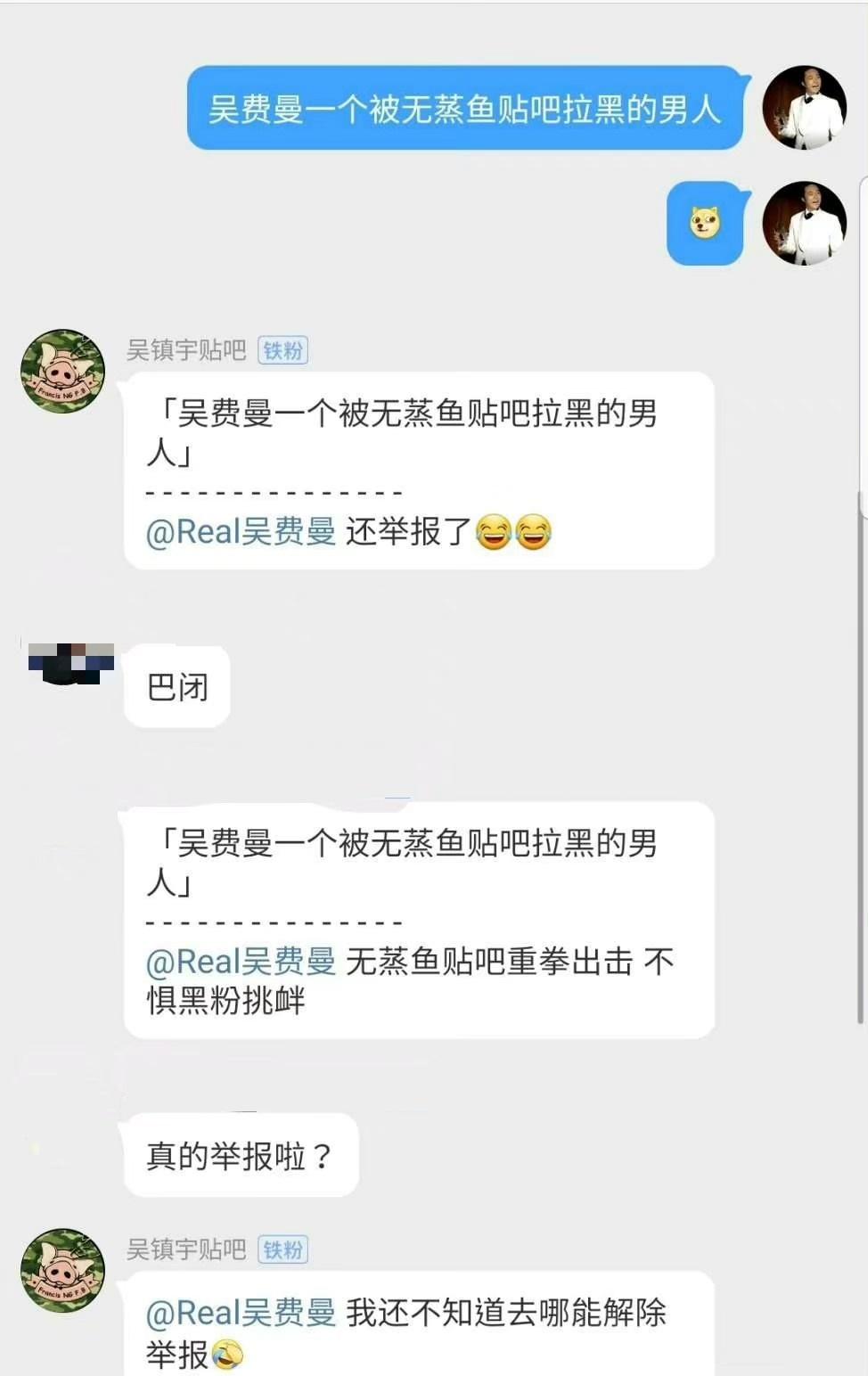
Task: Open @Real吴费曼 in the 重拳出击 message
Action: point(241,962)
